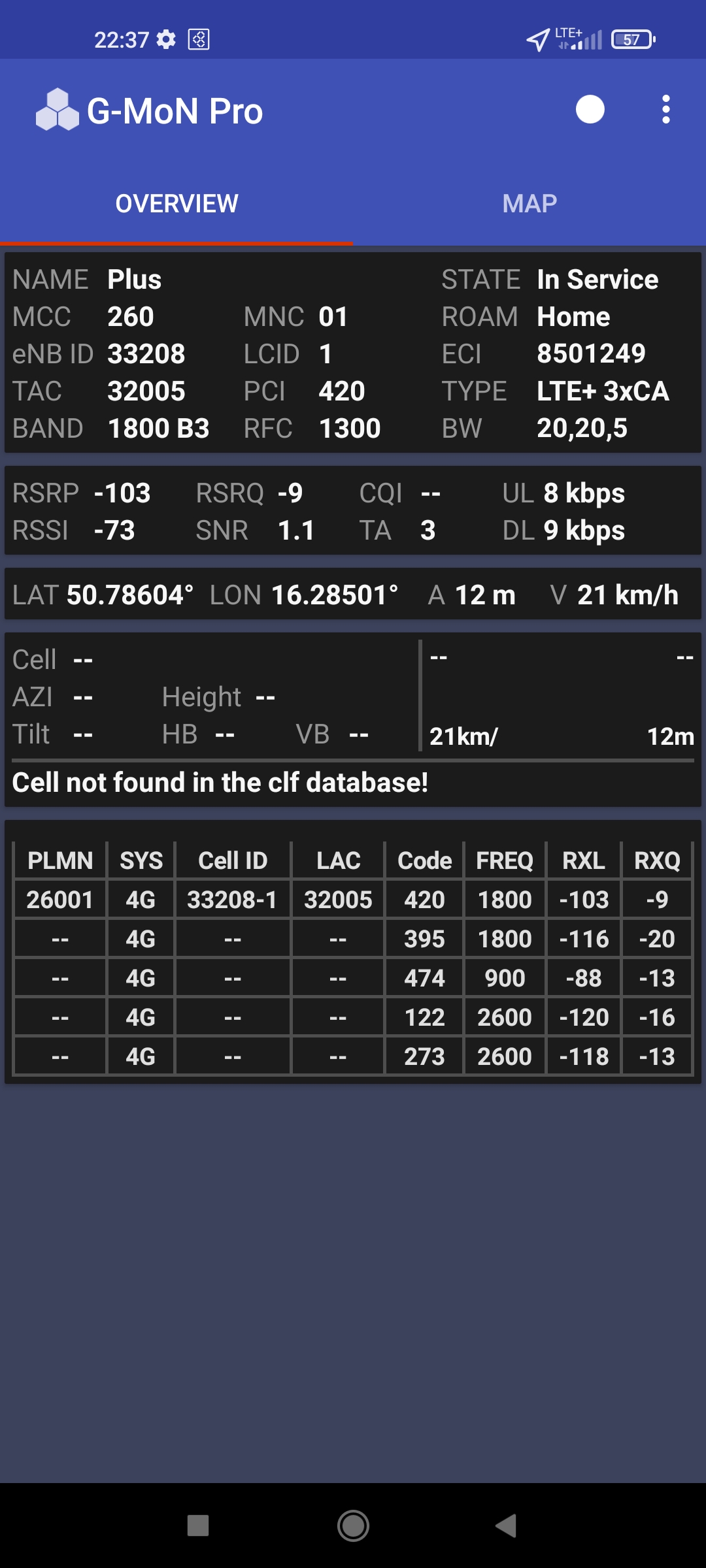
Task: Select the OVERVIEW tab
Action: tap(176, 204)
